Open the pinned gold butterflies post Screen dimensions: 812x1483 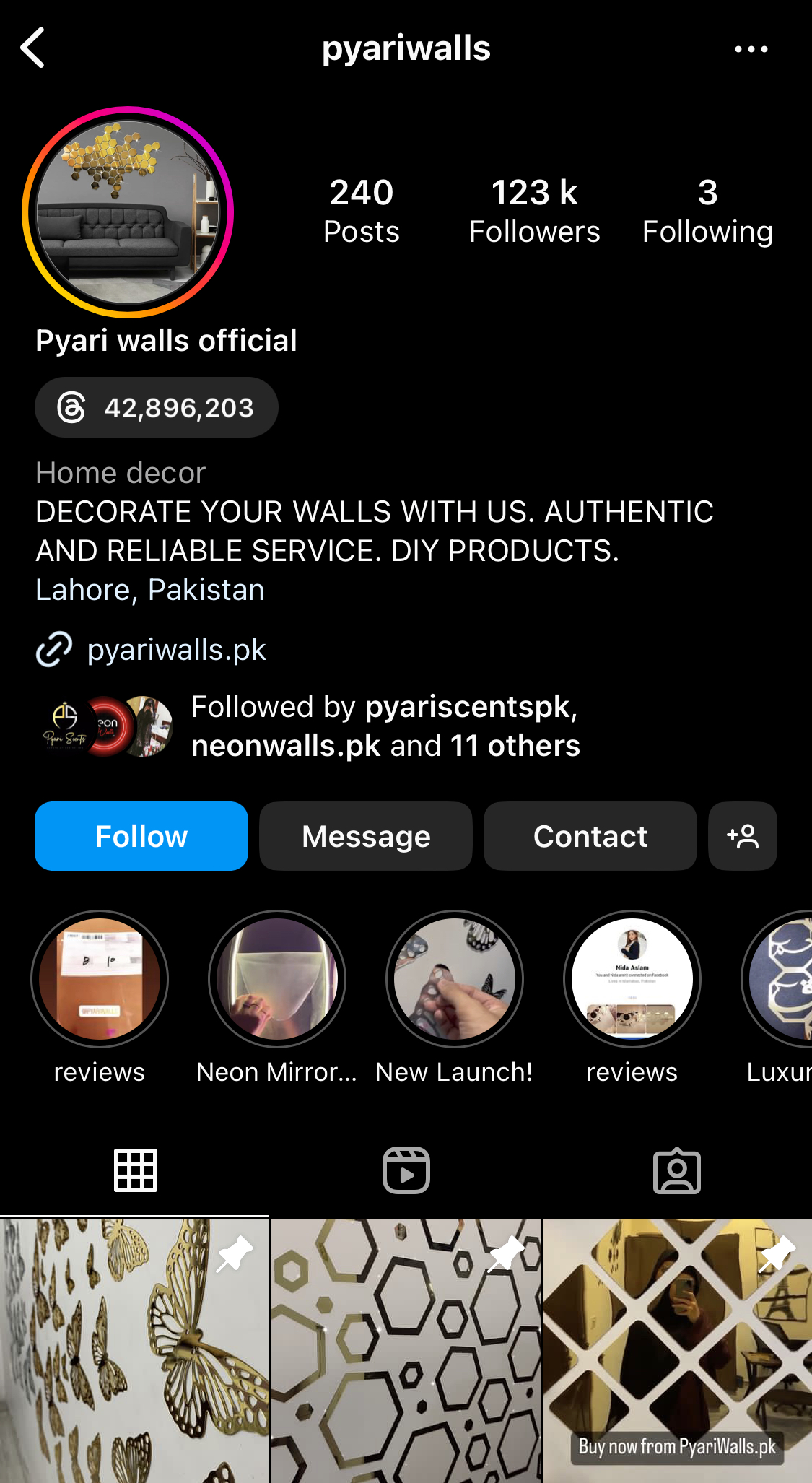[134, 1350]
